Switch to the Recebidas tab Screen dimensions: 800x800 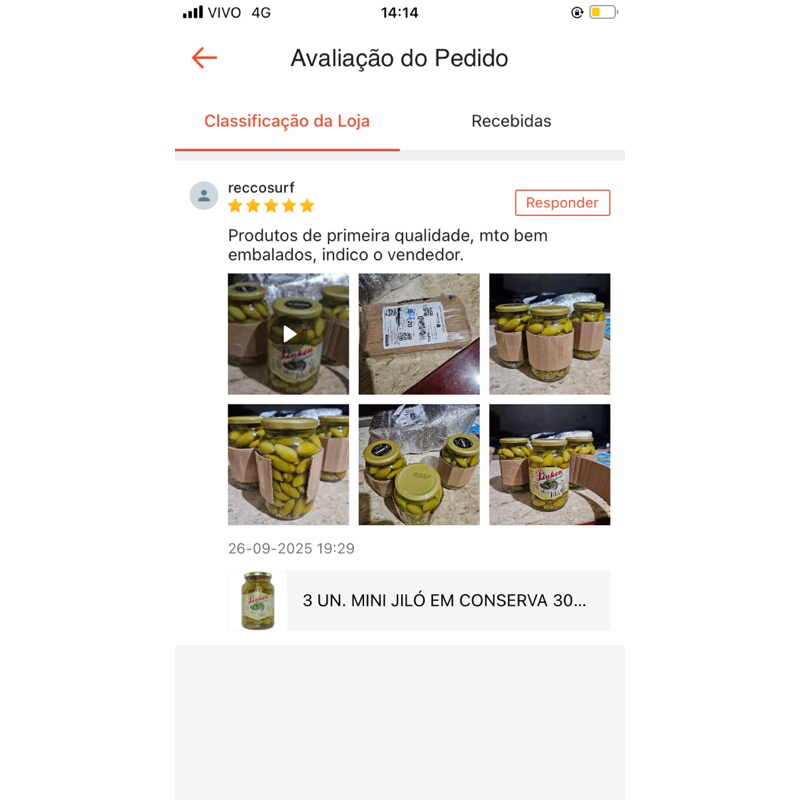[x=511, y=121]
